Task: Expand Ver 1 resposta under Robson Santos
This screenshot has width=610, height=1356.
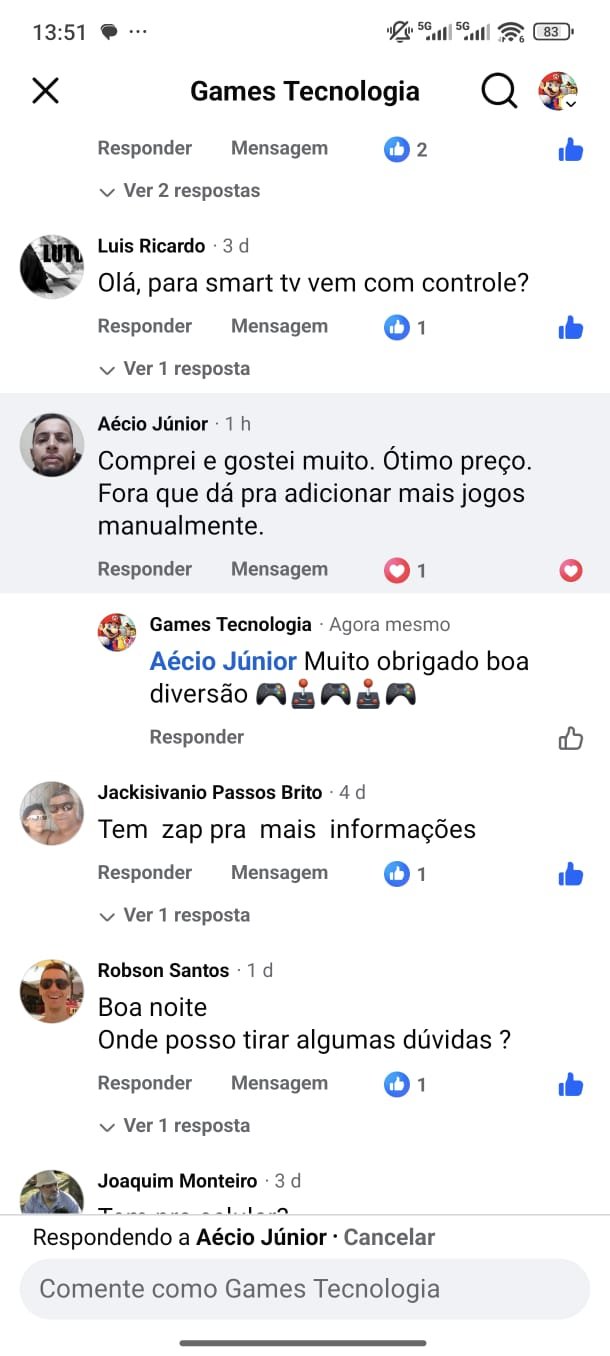Action: coord(176,1126)
